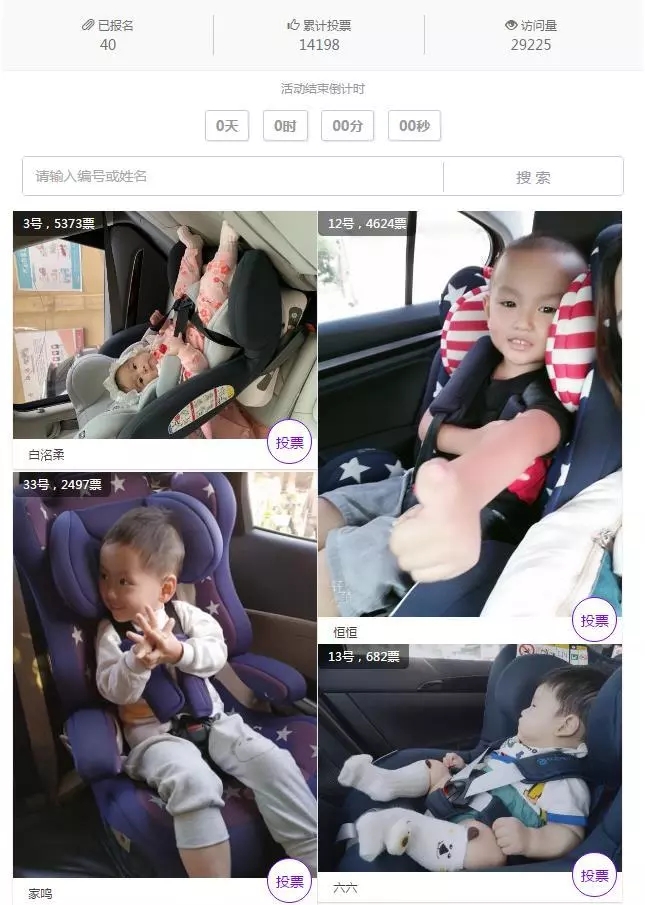Vote for 白洺柔 with the 投票 button
The width and height of the screenshot is (645, 905).
pos(289,443)
